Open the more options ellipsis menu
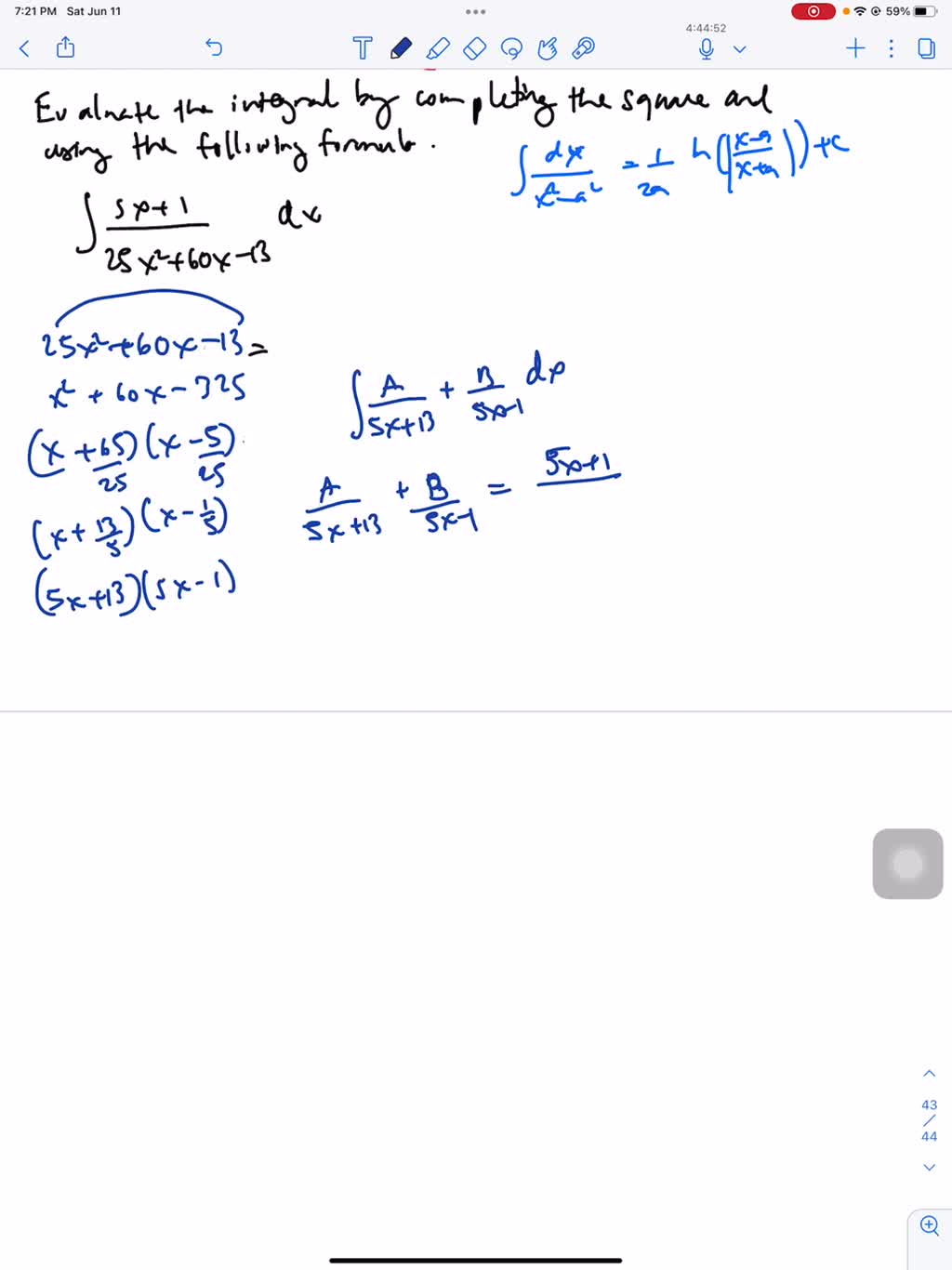The height and width of the screenshot is (1270, 952). [476, 11]
